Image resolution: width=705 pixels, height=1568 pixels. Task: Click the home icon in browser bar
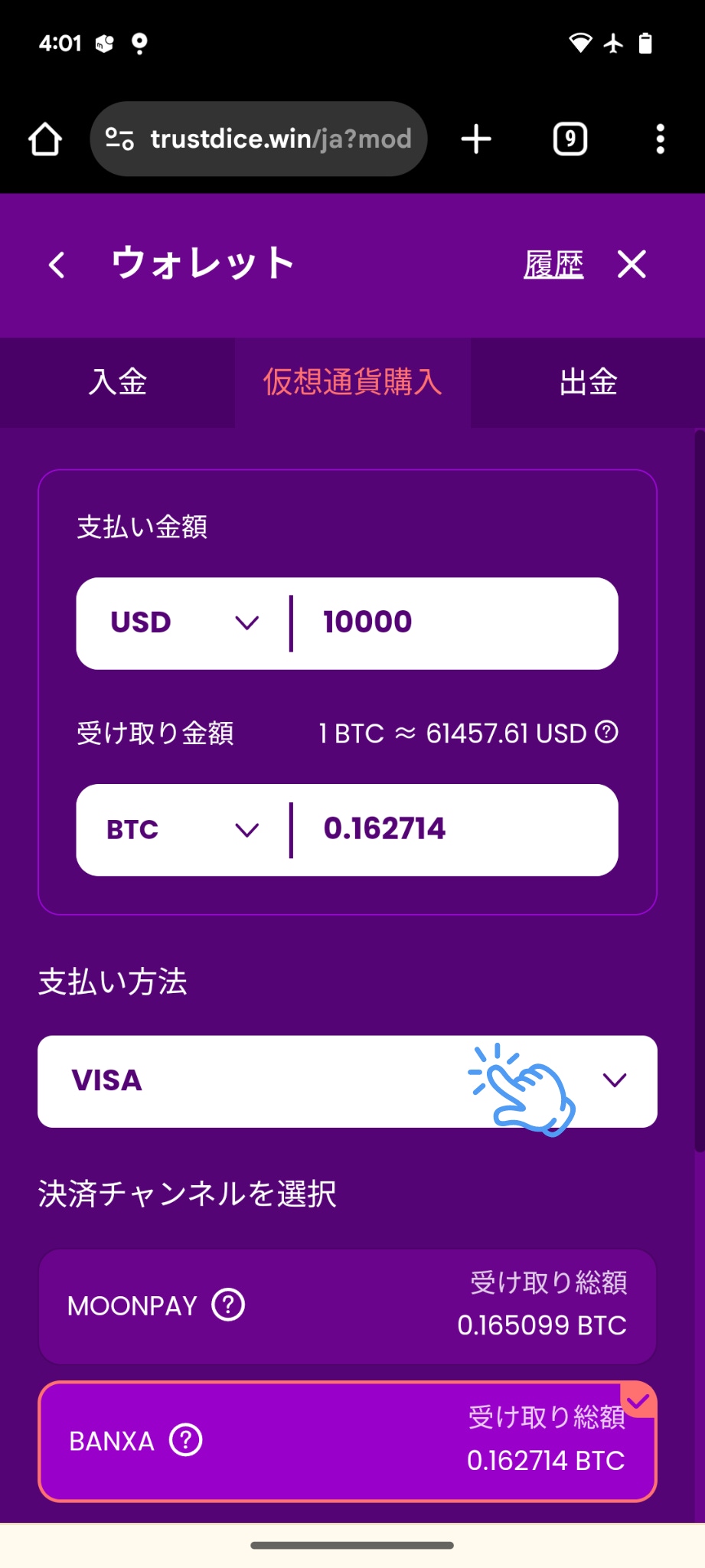[x=44, y=139]
